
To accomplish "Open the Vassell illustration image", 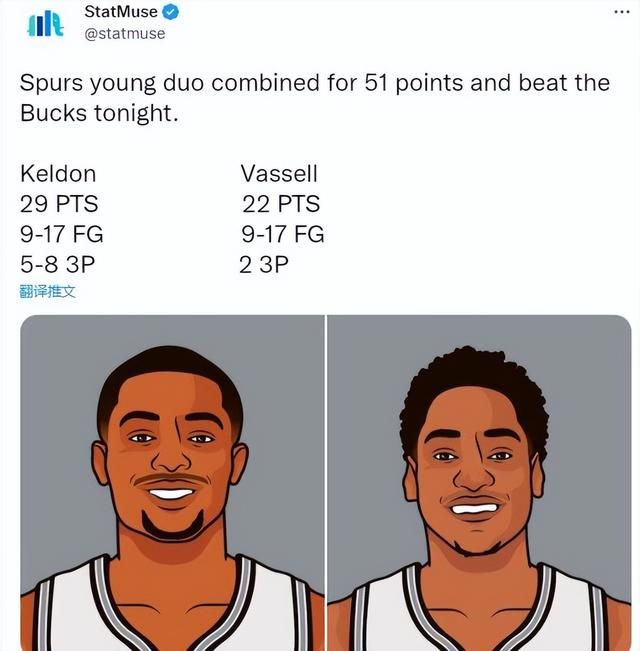I will coord(480,483).
